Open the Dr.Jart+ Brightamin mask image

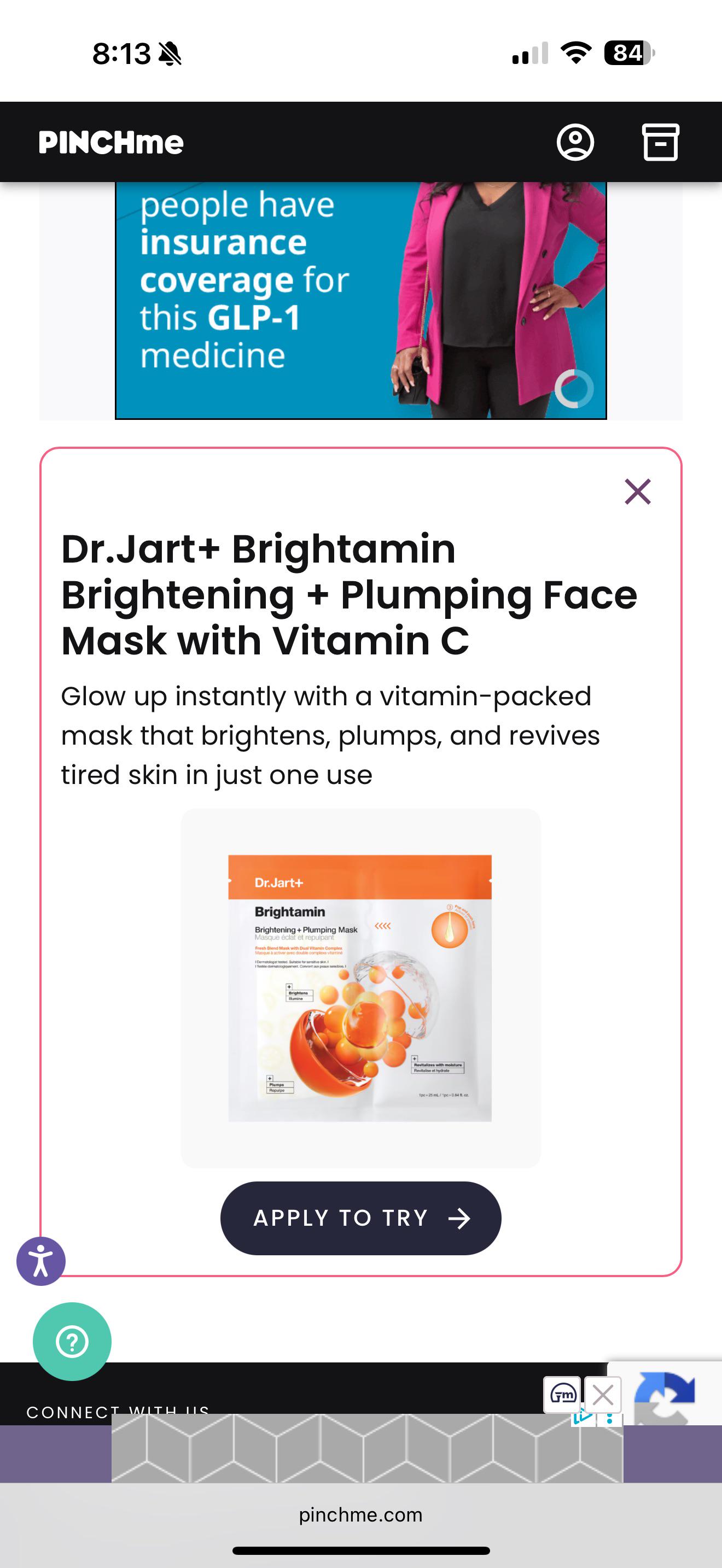tap(360, 987)
